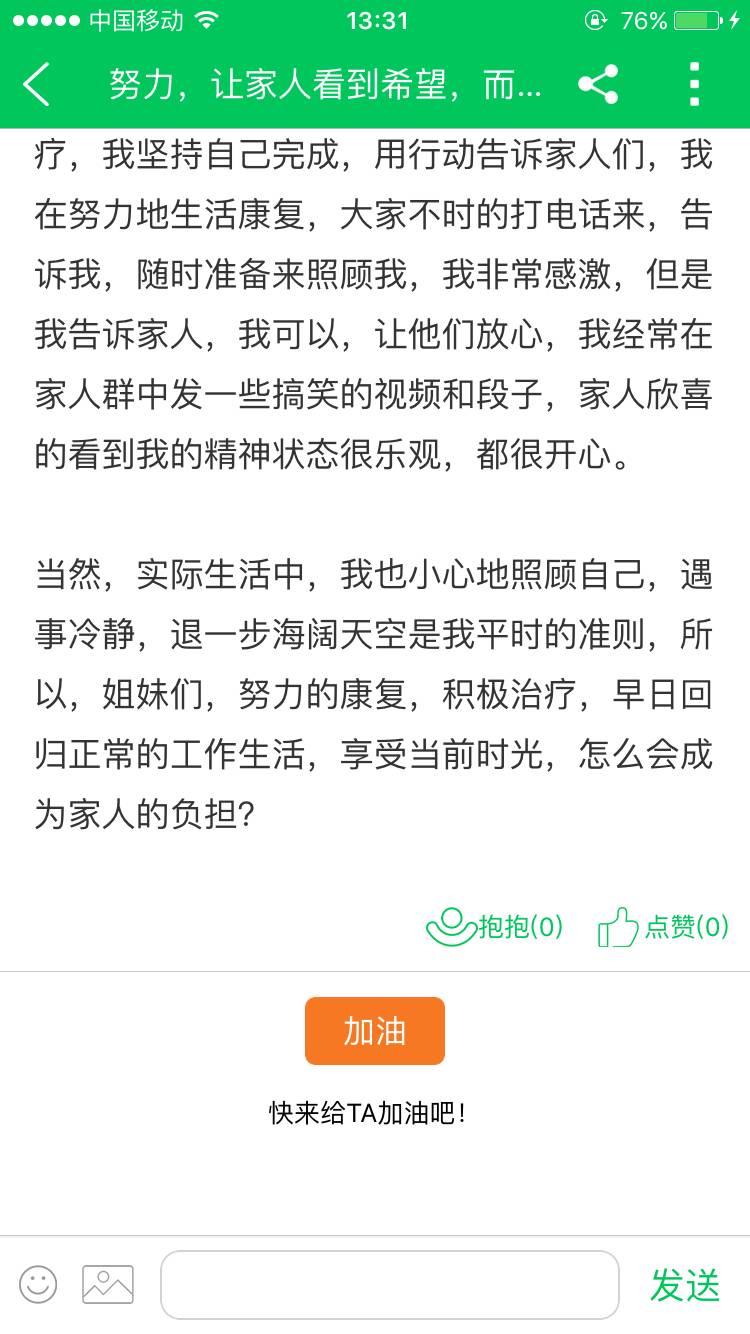Give the post a hug (抱抱)
The height and width of the screenshot is (1334, 750).
494,927
